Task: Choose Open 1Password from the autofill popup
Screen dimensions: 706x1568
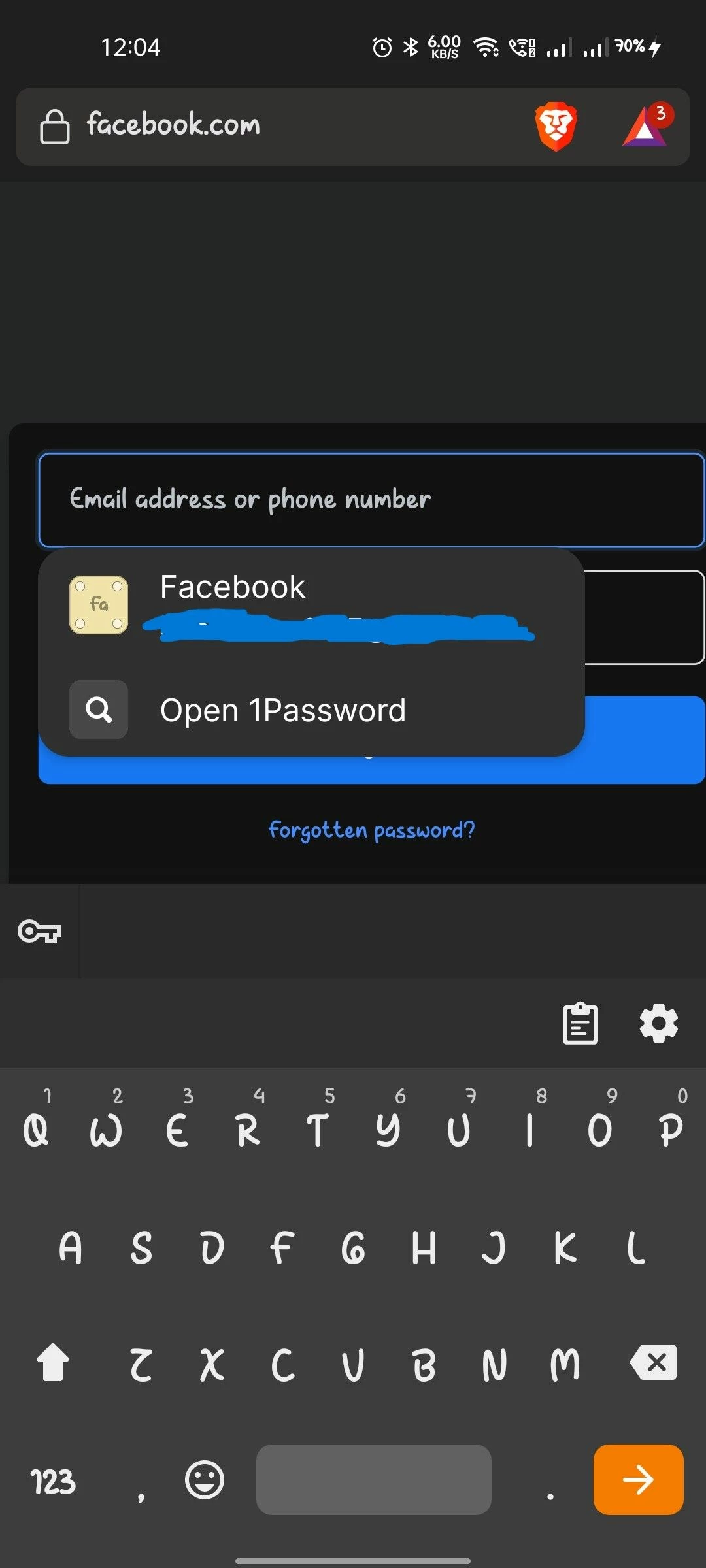Action: [311, 710]
